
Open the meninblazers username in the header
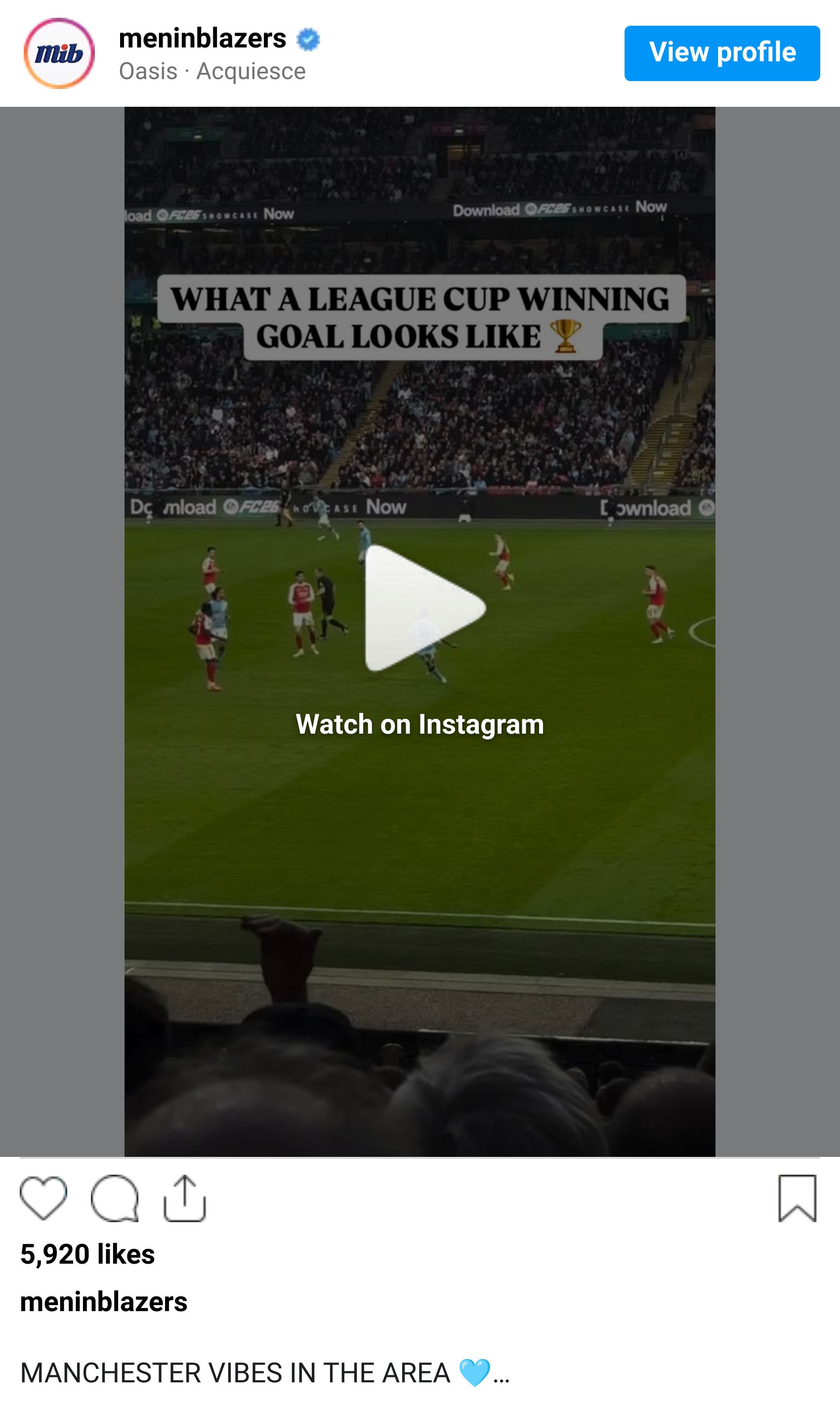coord(202,39)
